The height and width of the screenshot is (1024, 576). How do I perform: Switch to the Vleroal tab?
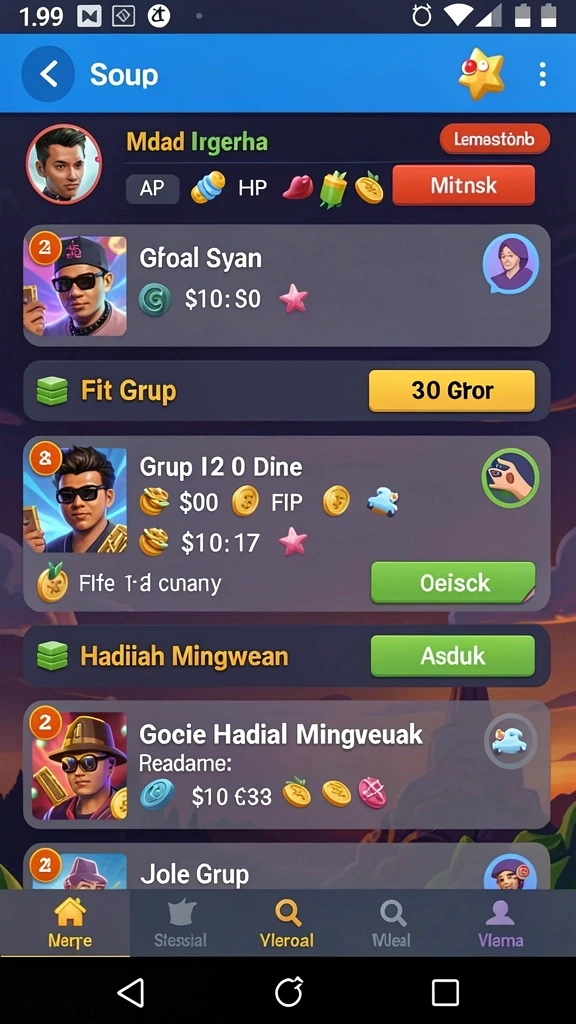[287, 923]
